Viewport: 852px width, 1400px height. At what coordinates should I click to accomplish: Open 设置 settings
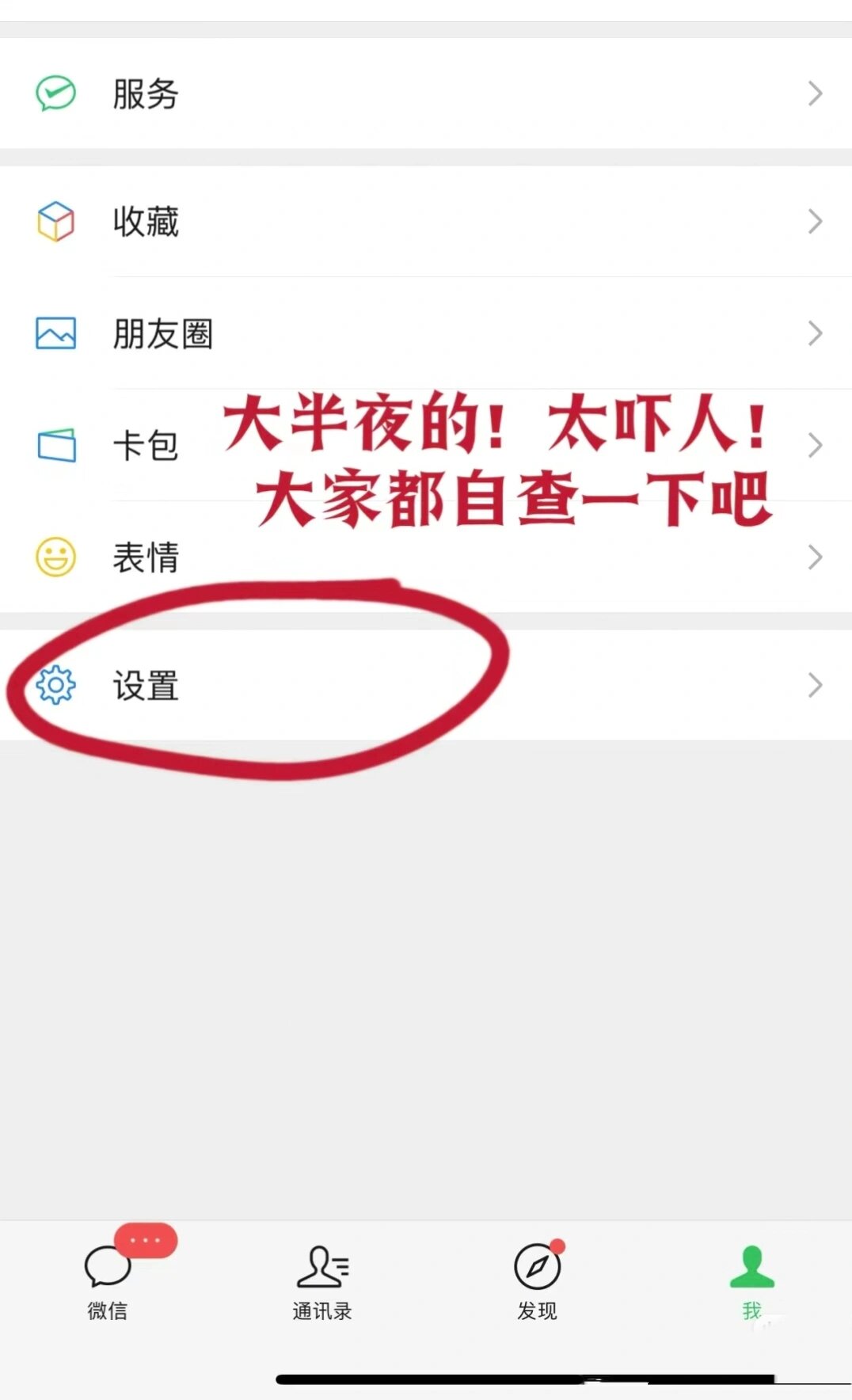(x=426, y=685)
